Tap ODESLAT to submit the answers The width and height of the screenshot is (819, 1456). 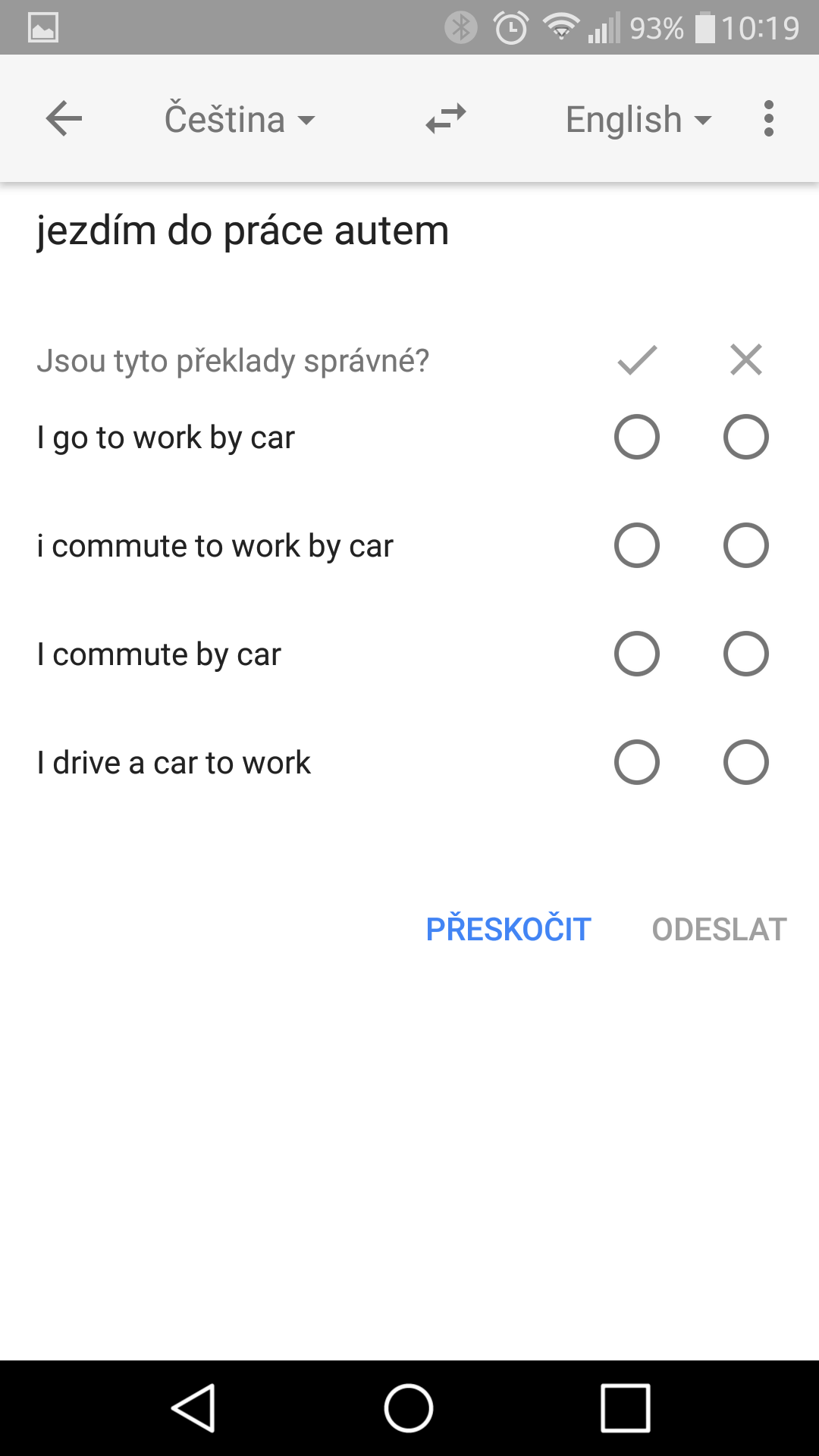pyautogui.click(x=719, y=929)
